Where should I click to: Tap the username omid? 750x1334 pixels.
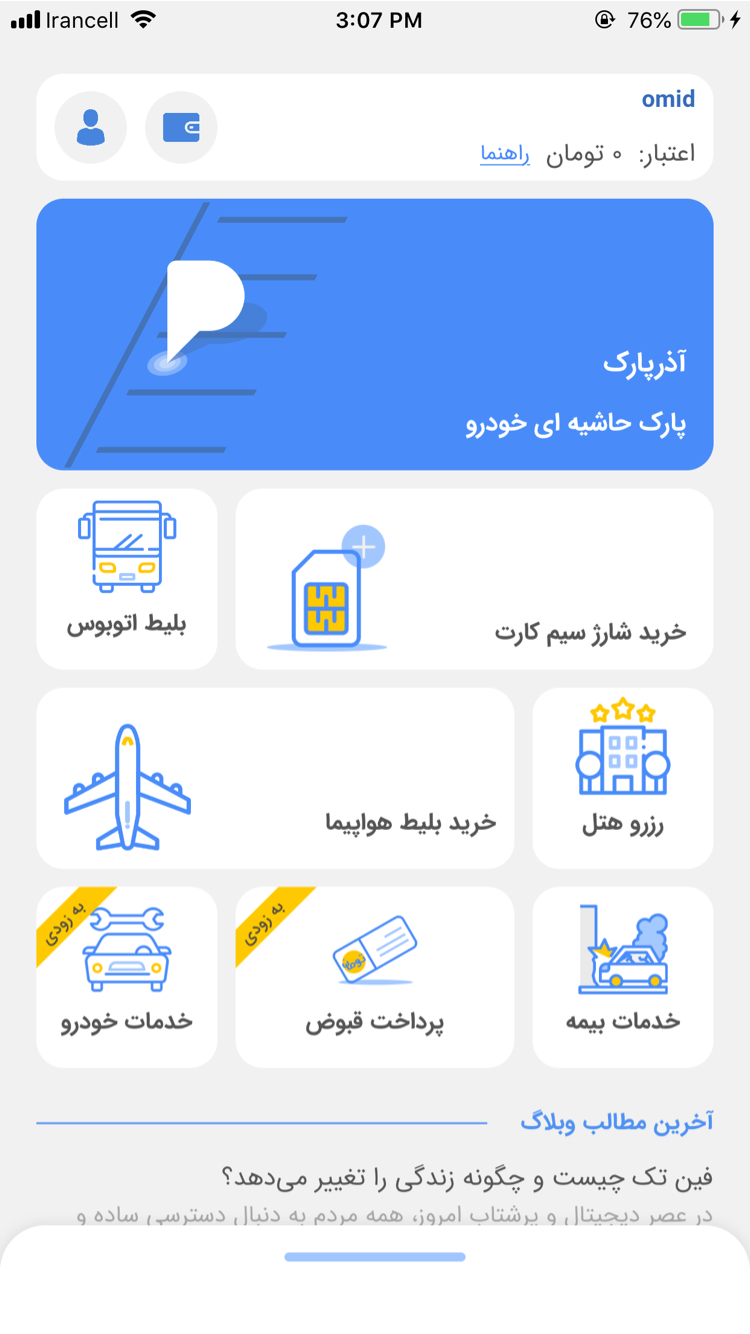667,98
